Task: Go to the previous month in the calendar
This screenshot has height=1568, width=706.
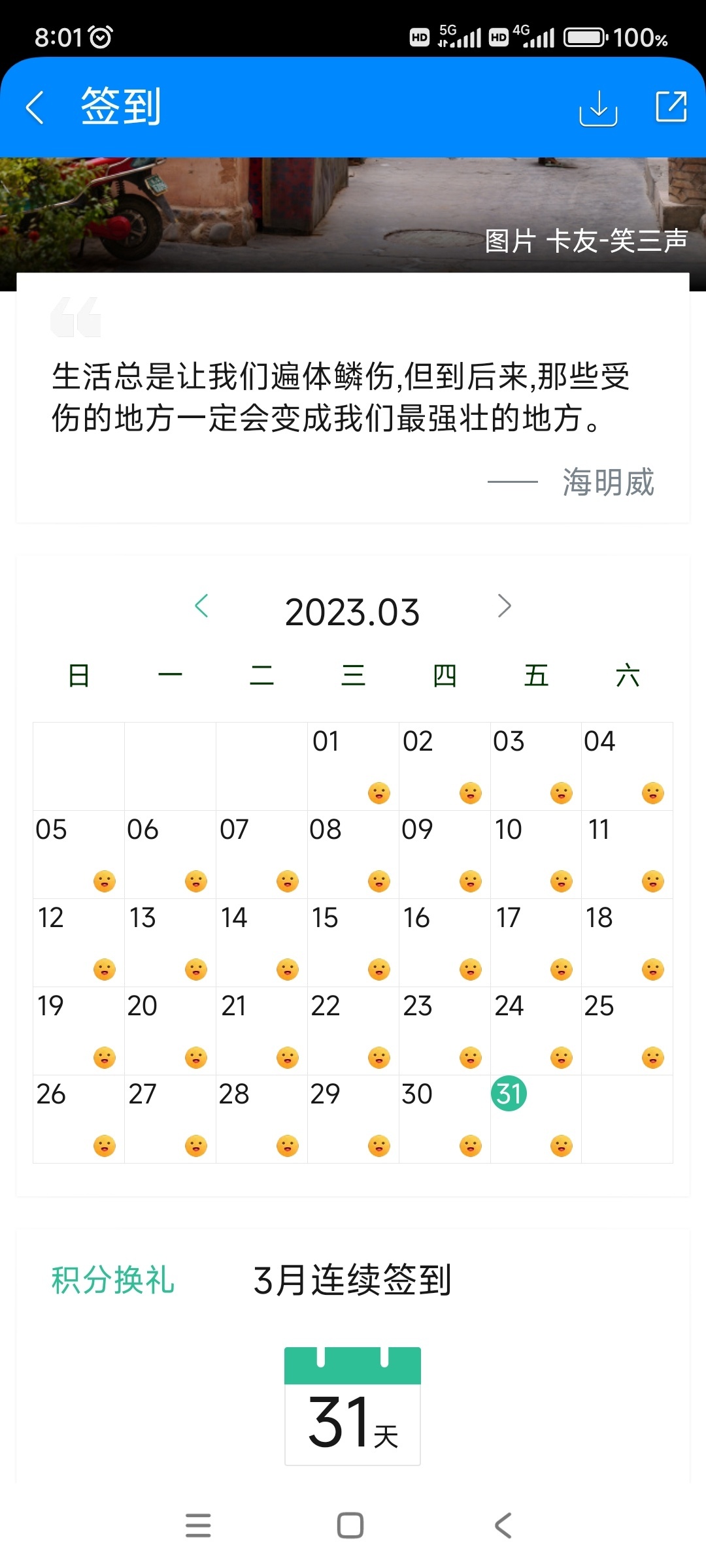Action: [201, 606]
